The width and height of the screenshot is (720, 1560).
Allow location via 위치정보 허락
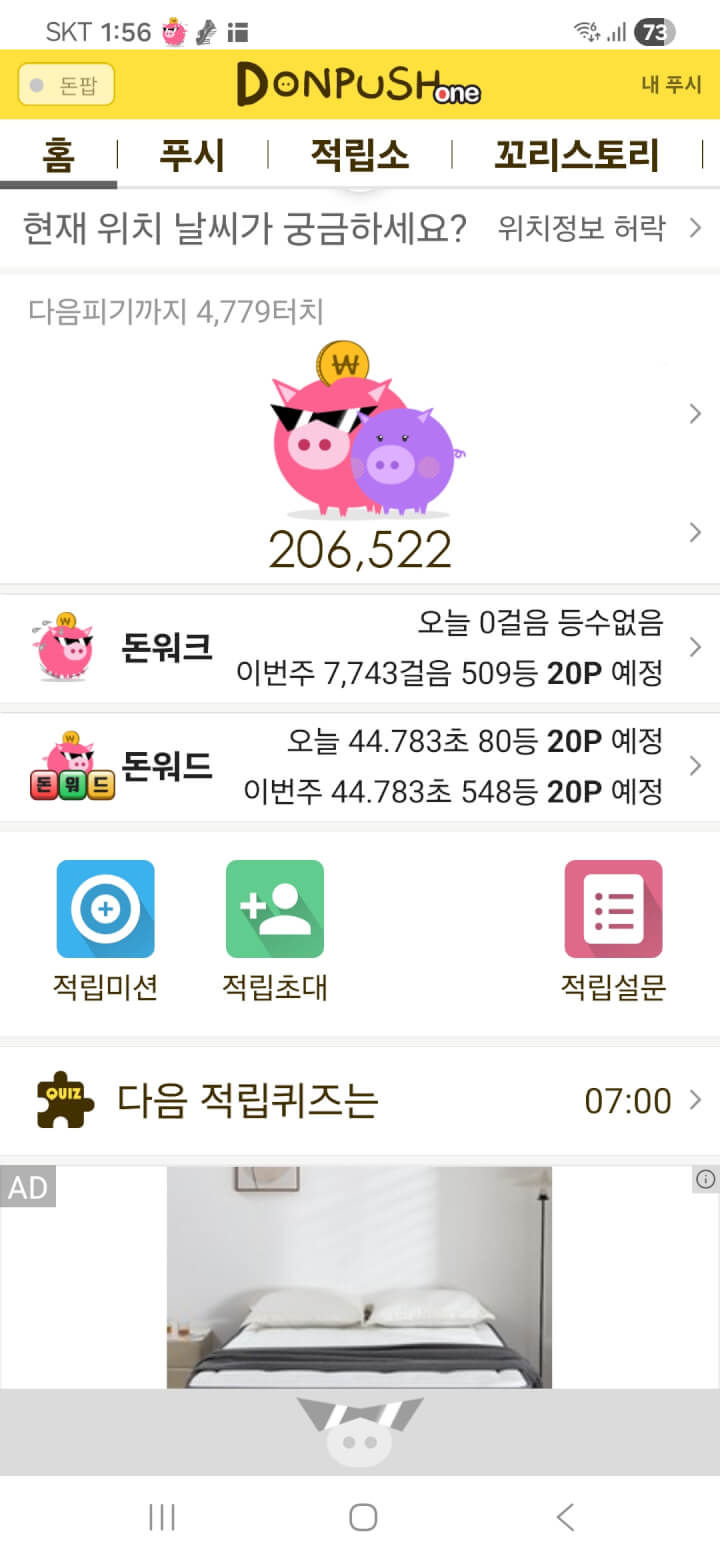coord(598,229)
